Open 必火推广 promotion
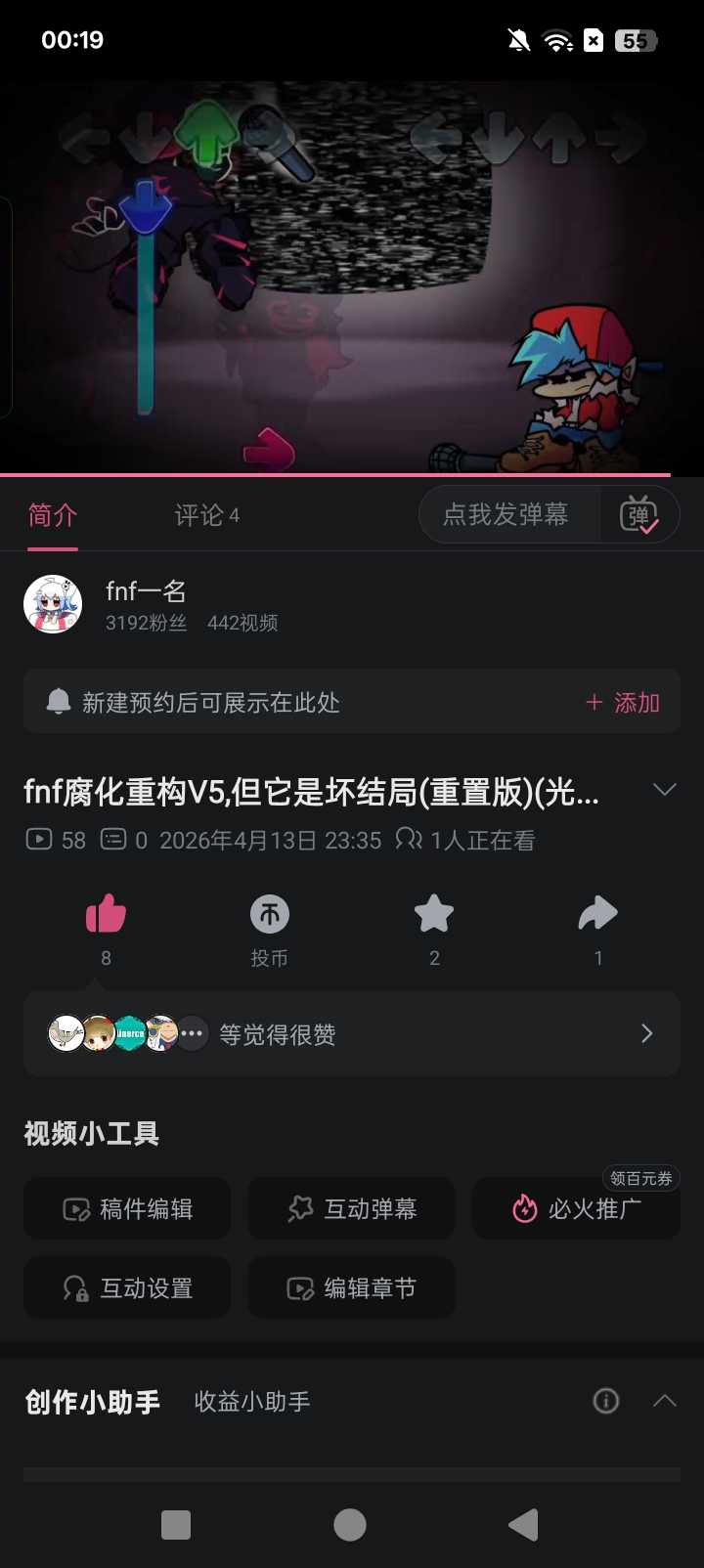Image resolution: width=704 pixels, height=1568 pixels. (x=577, y=1209)
